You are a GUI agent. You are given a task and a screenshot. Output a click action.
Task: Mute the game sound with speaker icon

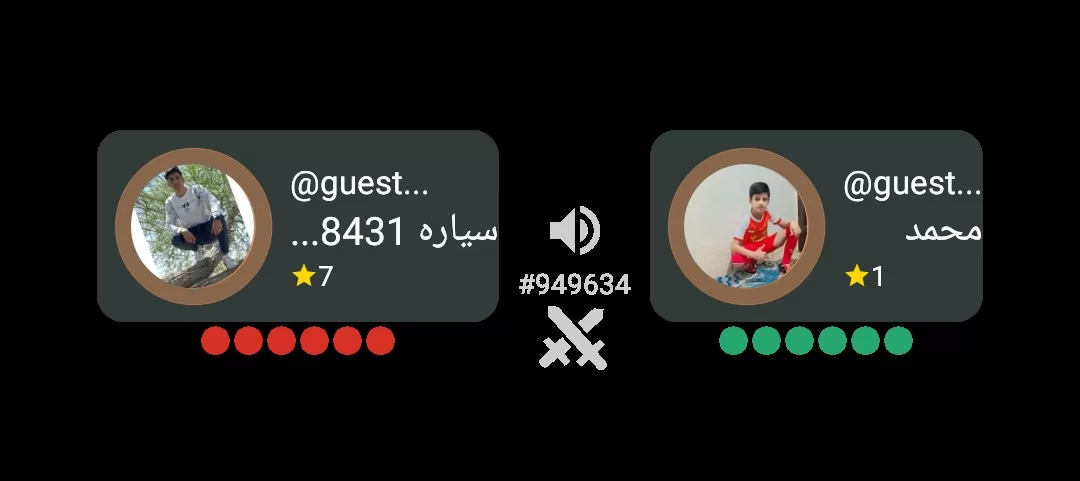[x=574, y=230]
